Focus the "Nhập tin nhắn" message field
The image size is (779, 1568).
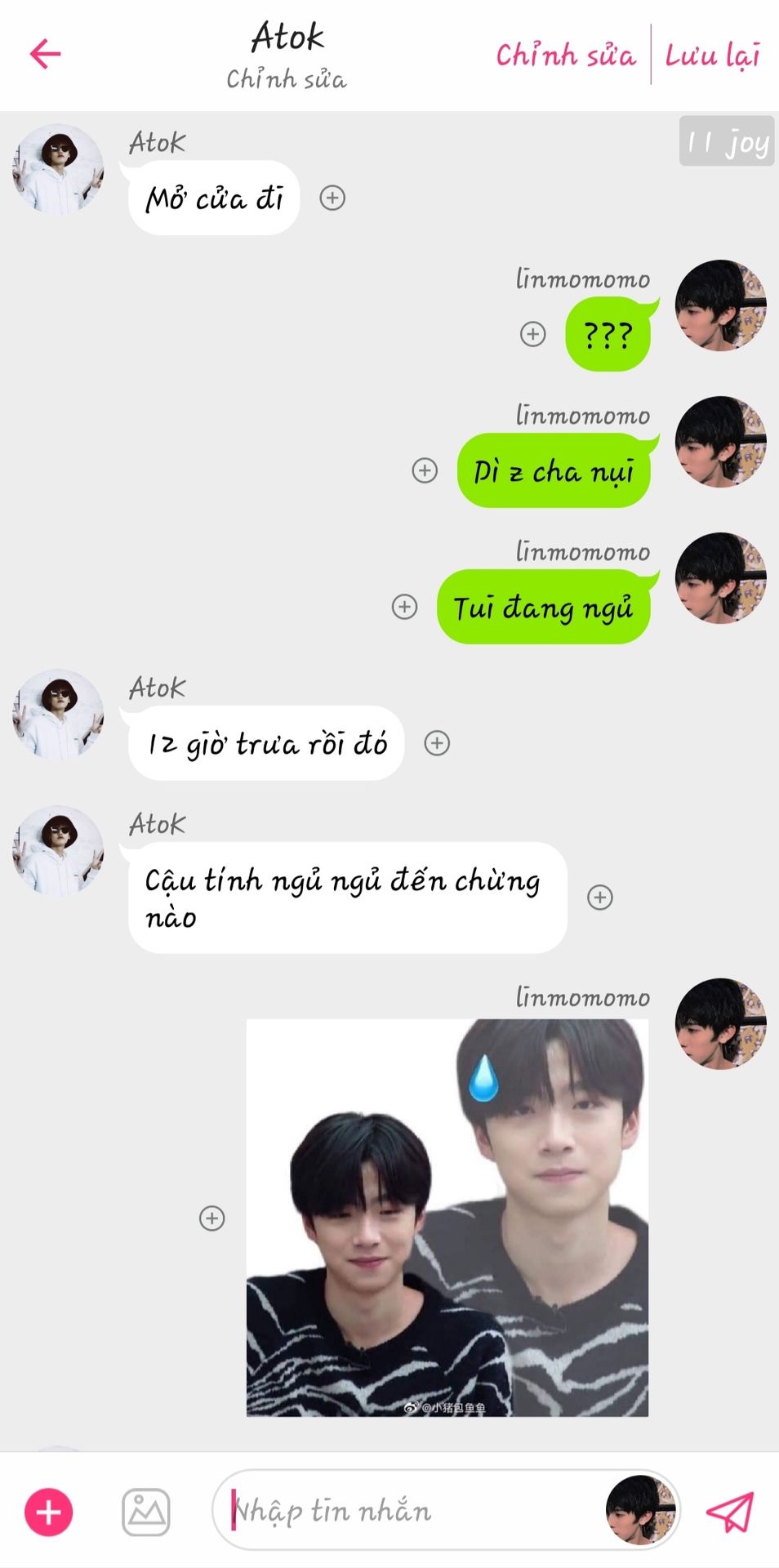[x=408, y=1511]
